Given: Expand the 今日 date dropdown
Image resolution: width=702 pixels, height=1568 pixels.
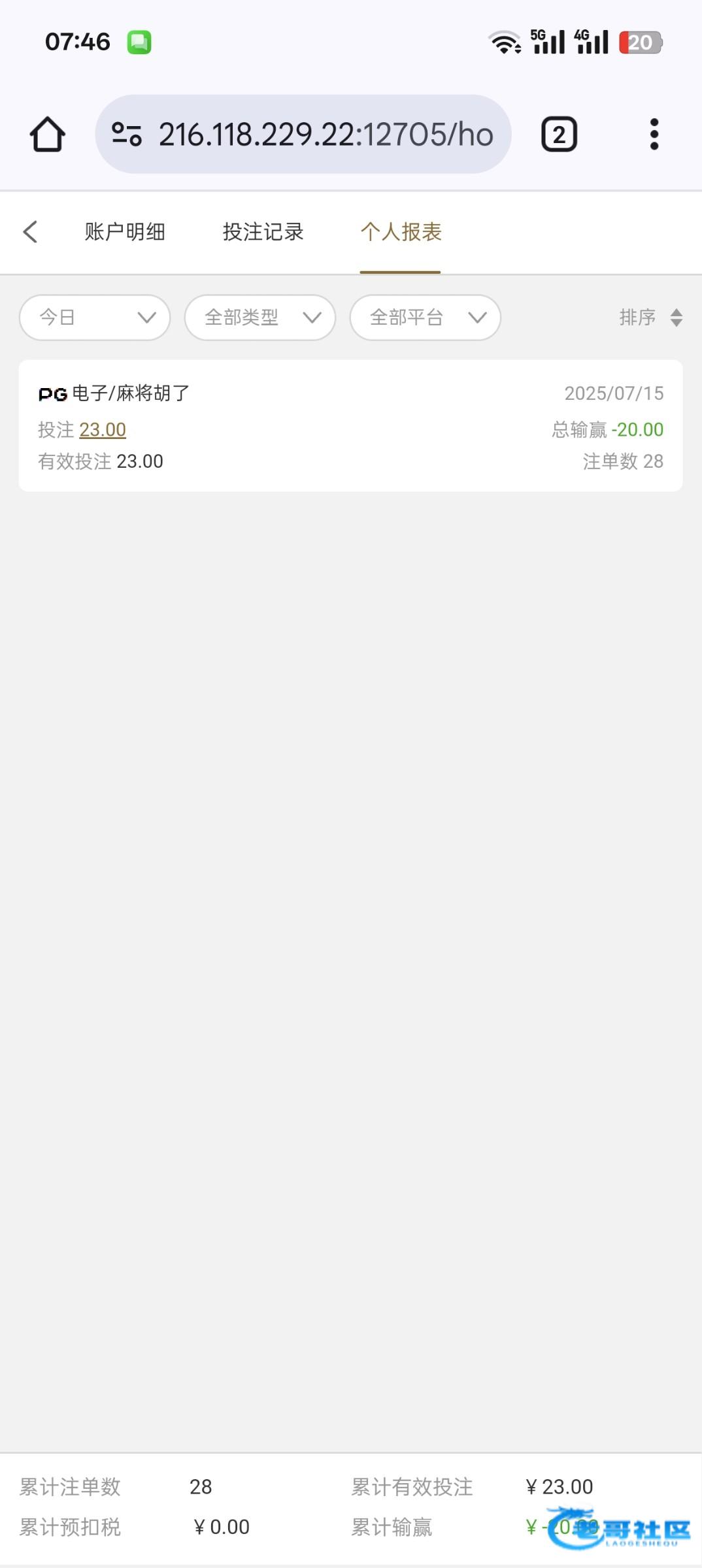Looking at the screenshot, I should (95, 318).
